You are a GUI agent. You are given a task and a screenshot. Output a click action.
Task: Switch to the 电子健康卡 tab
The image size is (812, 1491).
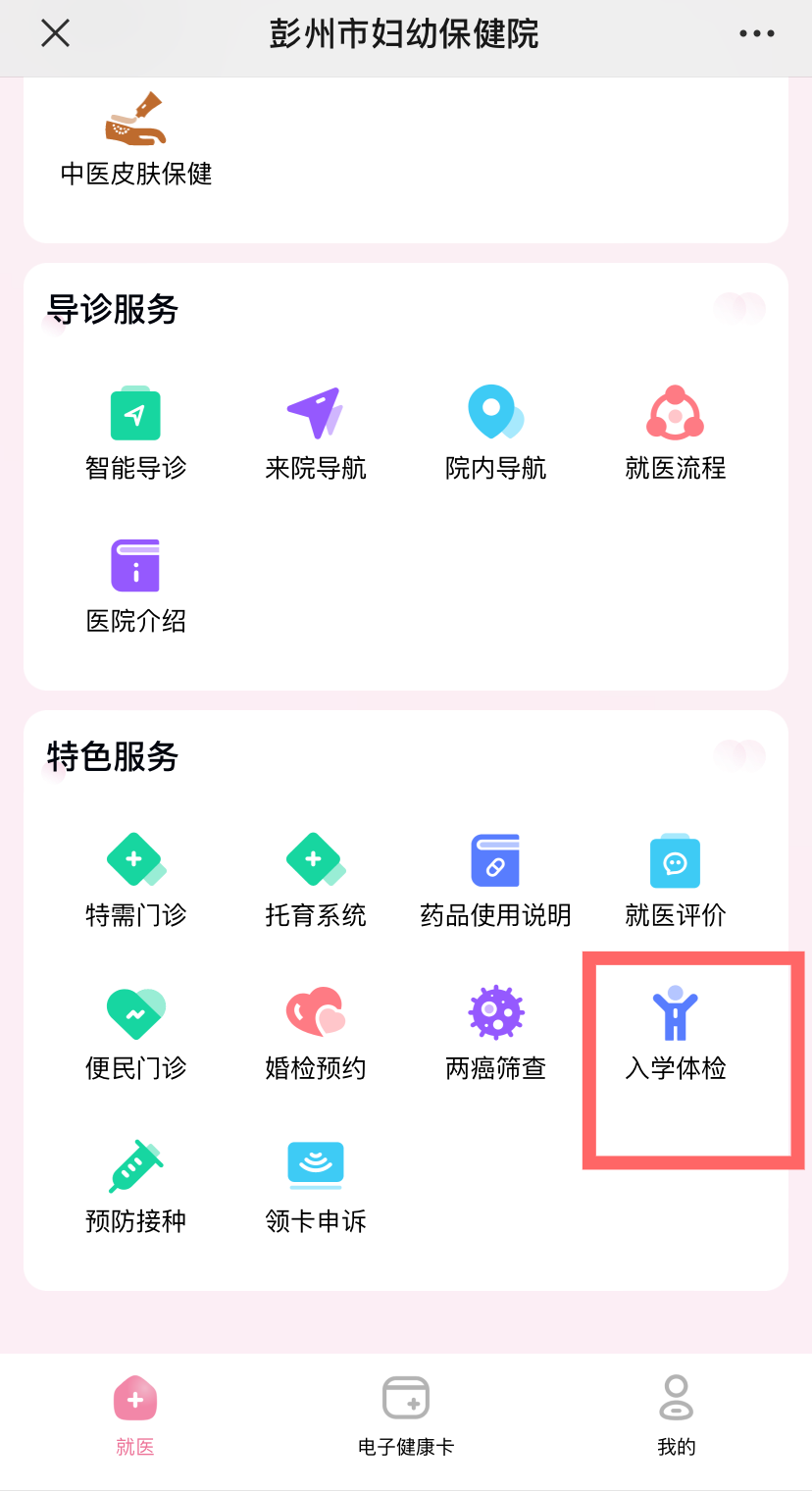[x=406, y=1415]
